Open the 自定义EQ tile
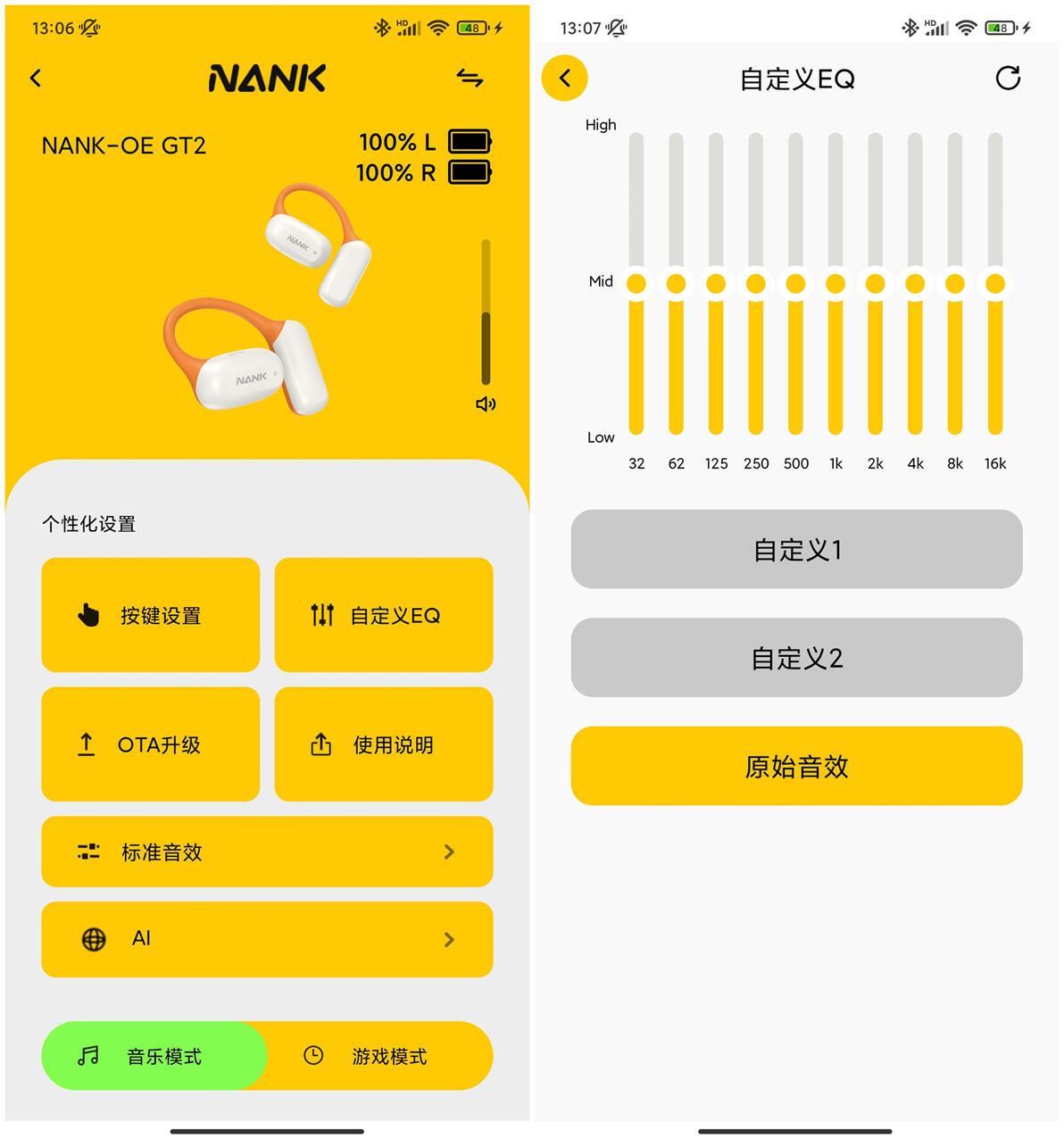Screen dimensions: 1064x1147 pos(384,615)
